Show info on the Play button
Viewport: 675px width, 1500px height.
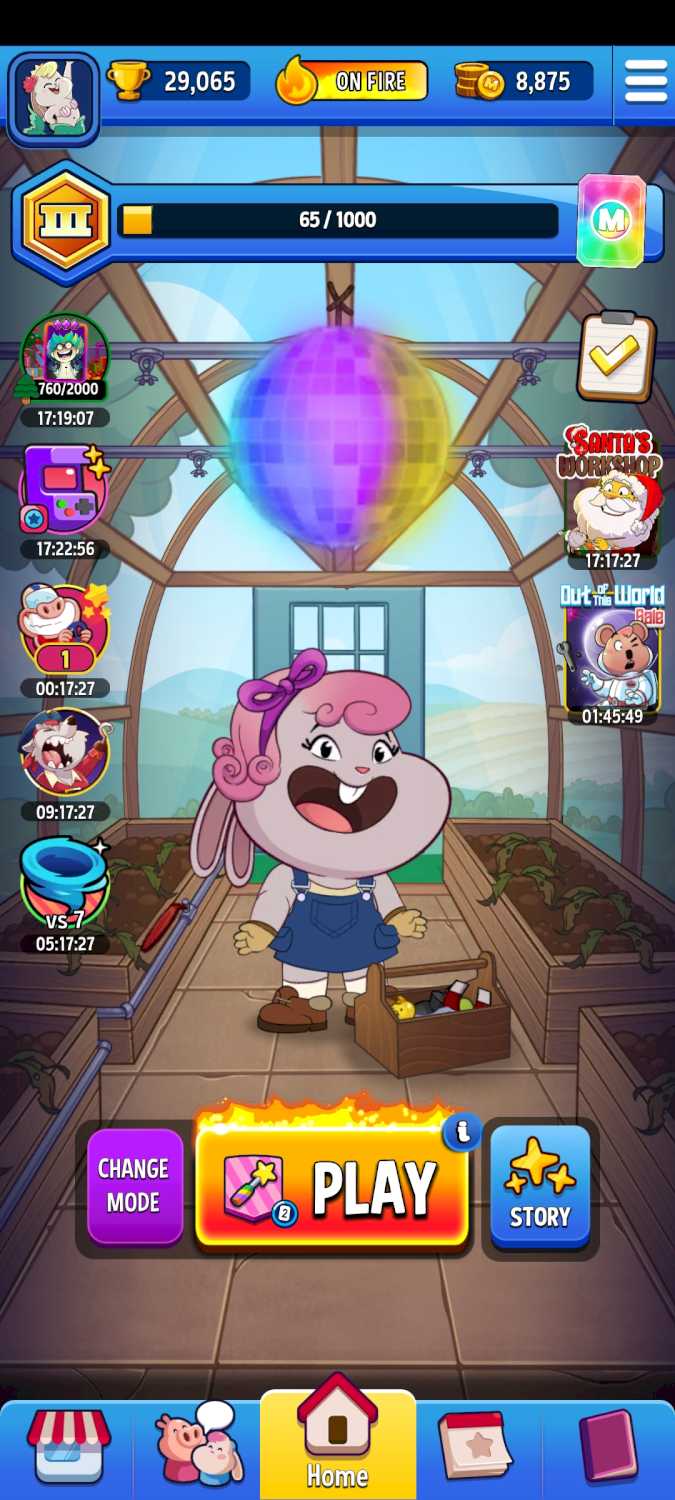click(x=461, y=1133)
